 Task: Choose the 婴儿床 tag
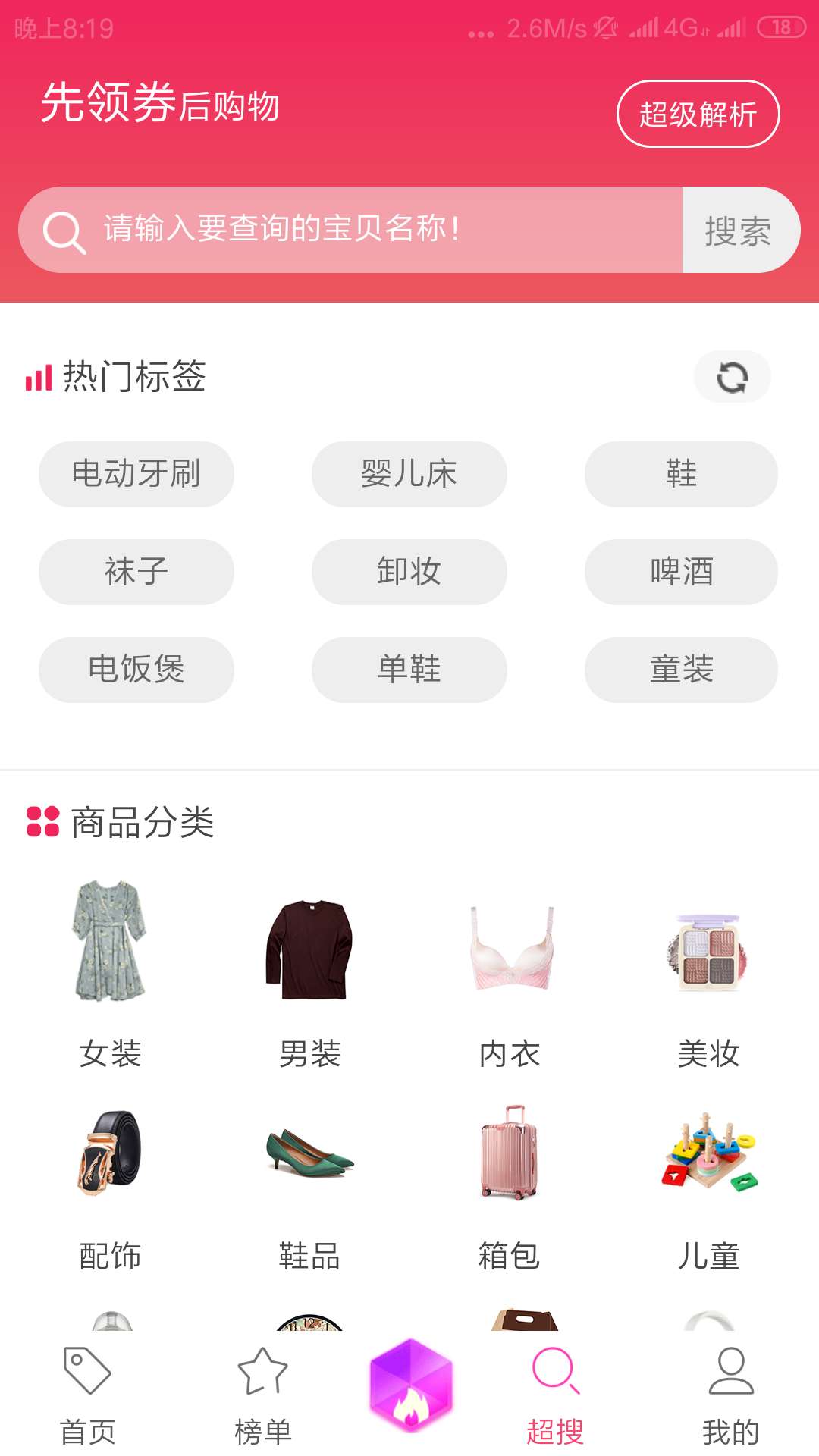[409, 474]
